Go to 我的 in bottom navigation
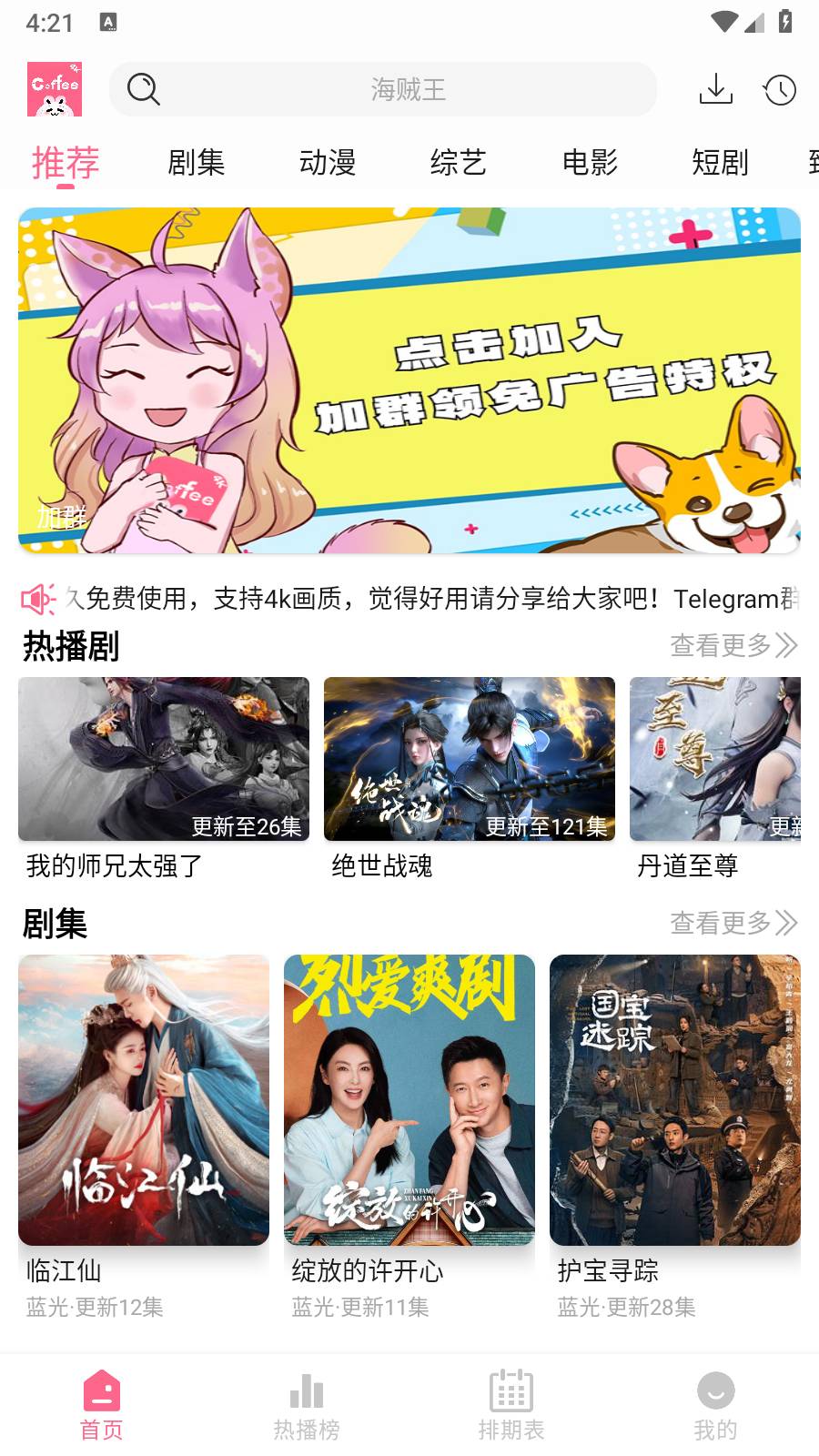819x1456 pixels. click(716, 1406)
